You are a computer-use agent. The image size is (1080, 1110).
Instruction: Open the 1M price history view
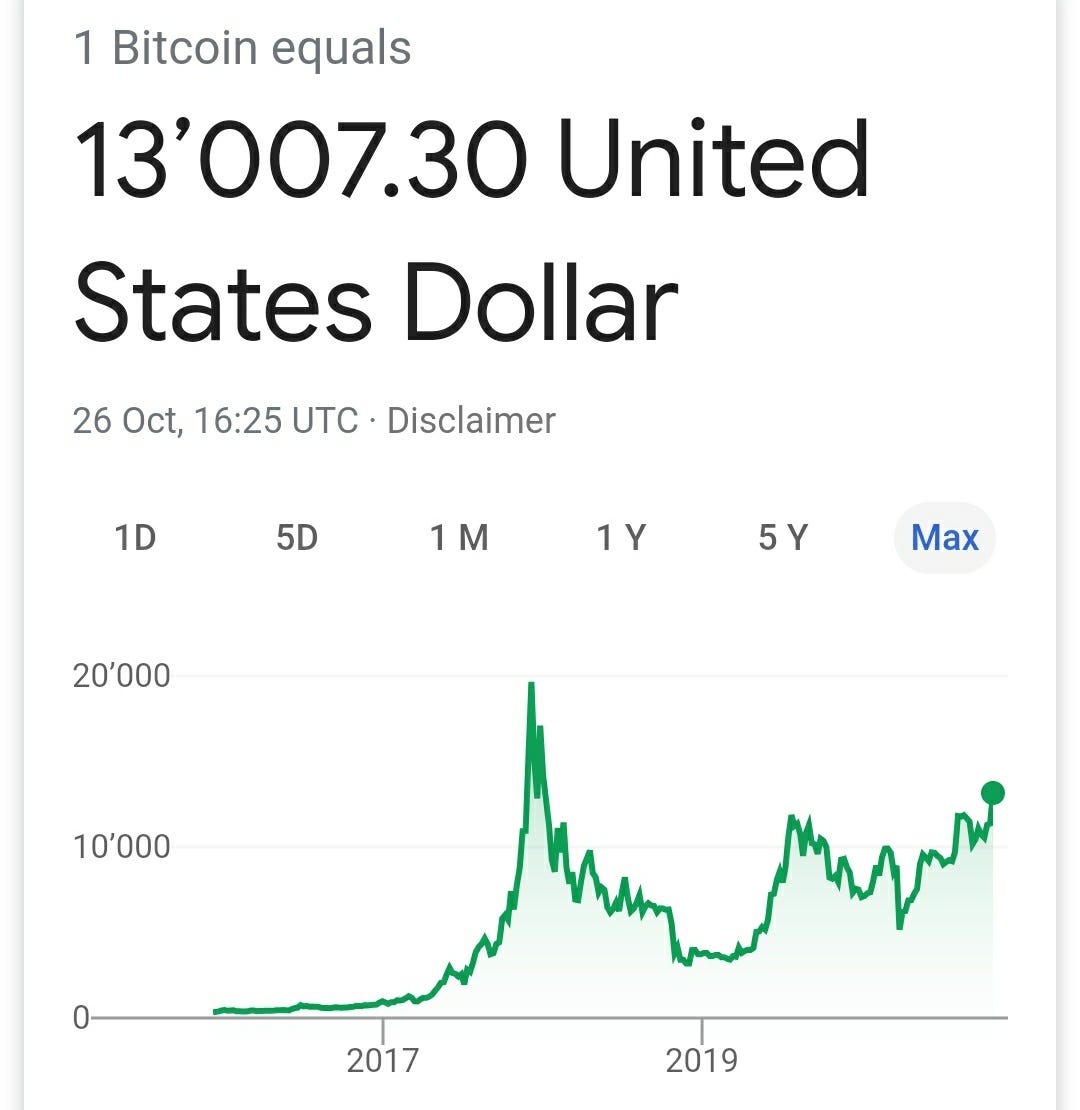click(458, 537)
